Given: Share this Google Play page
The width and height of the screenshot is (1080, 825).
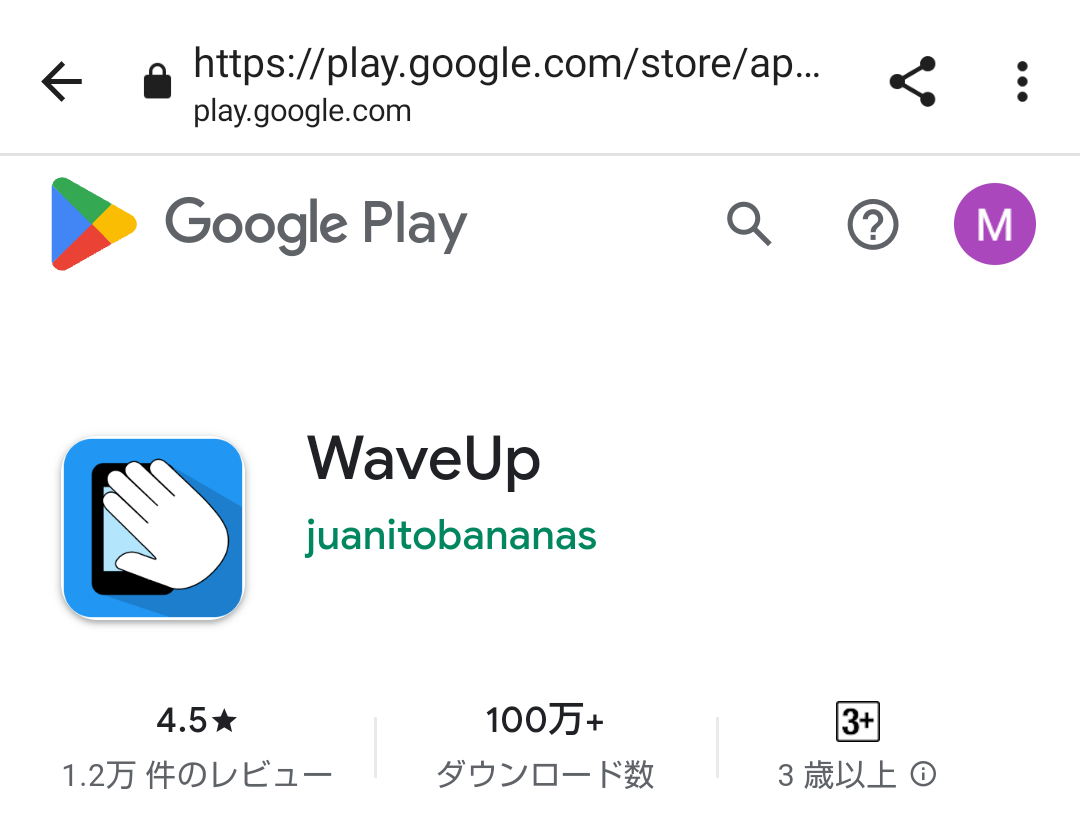Looking at the screenshot, I should [x=912, y=82].
